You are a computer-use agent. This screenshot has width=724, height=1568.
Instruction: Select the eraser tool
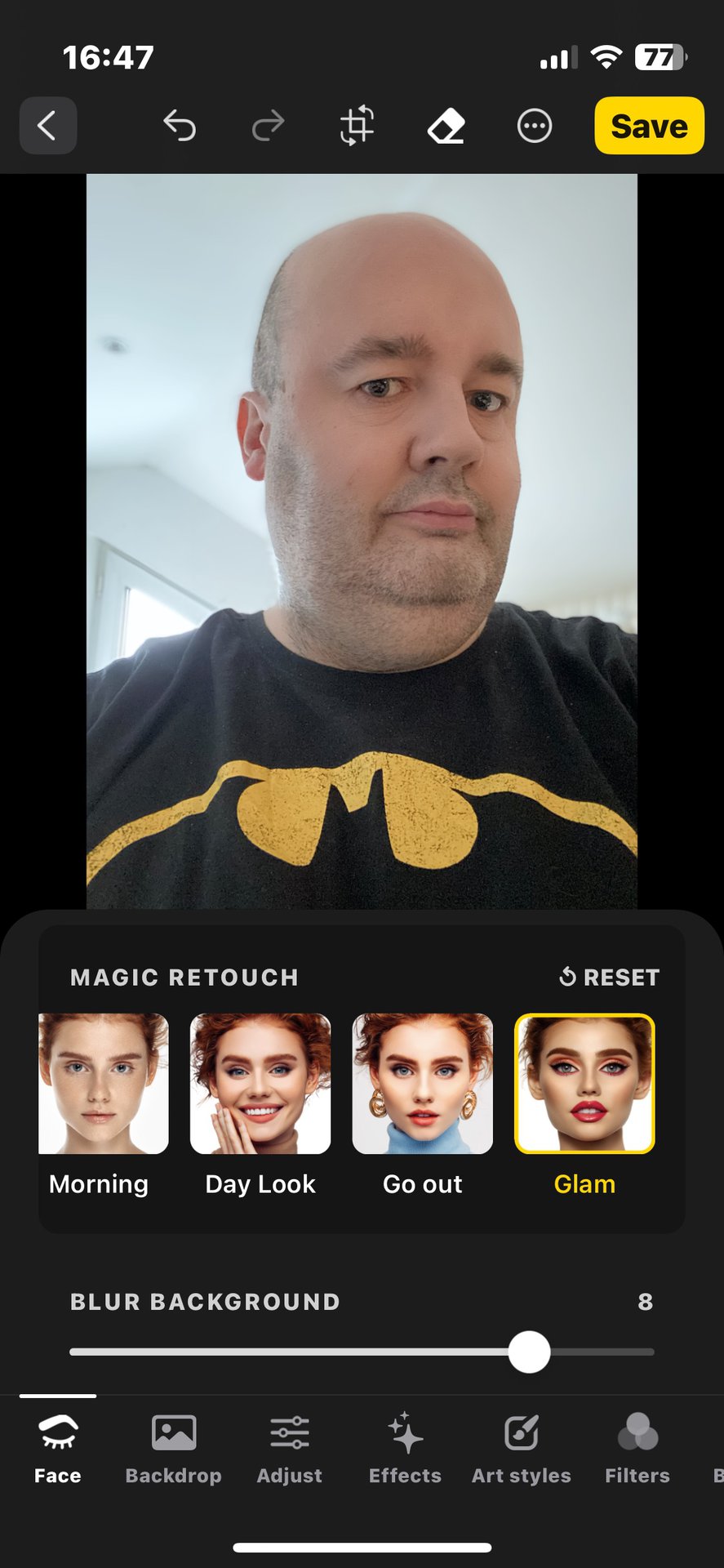tap(446, 126)
